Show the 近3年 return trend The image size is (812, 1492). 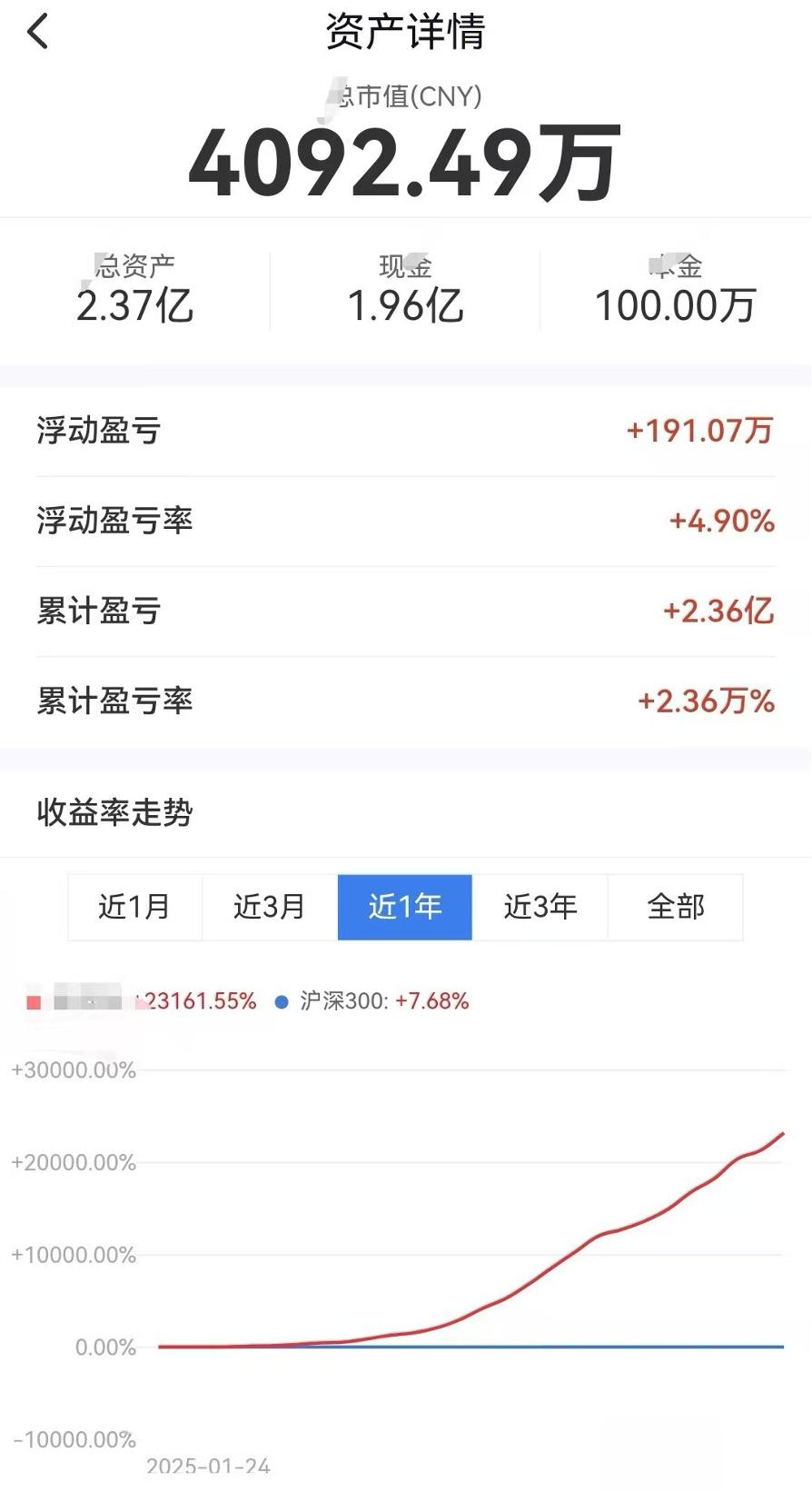[540, 907]
